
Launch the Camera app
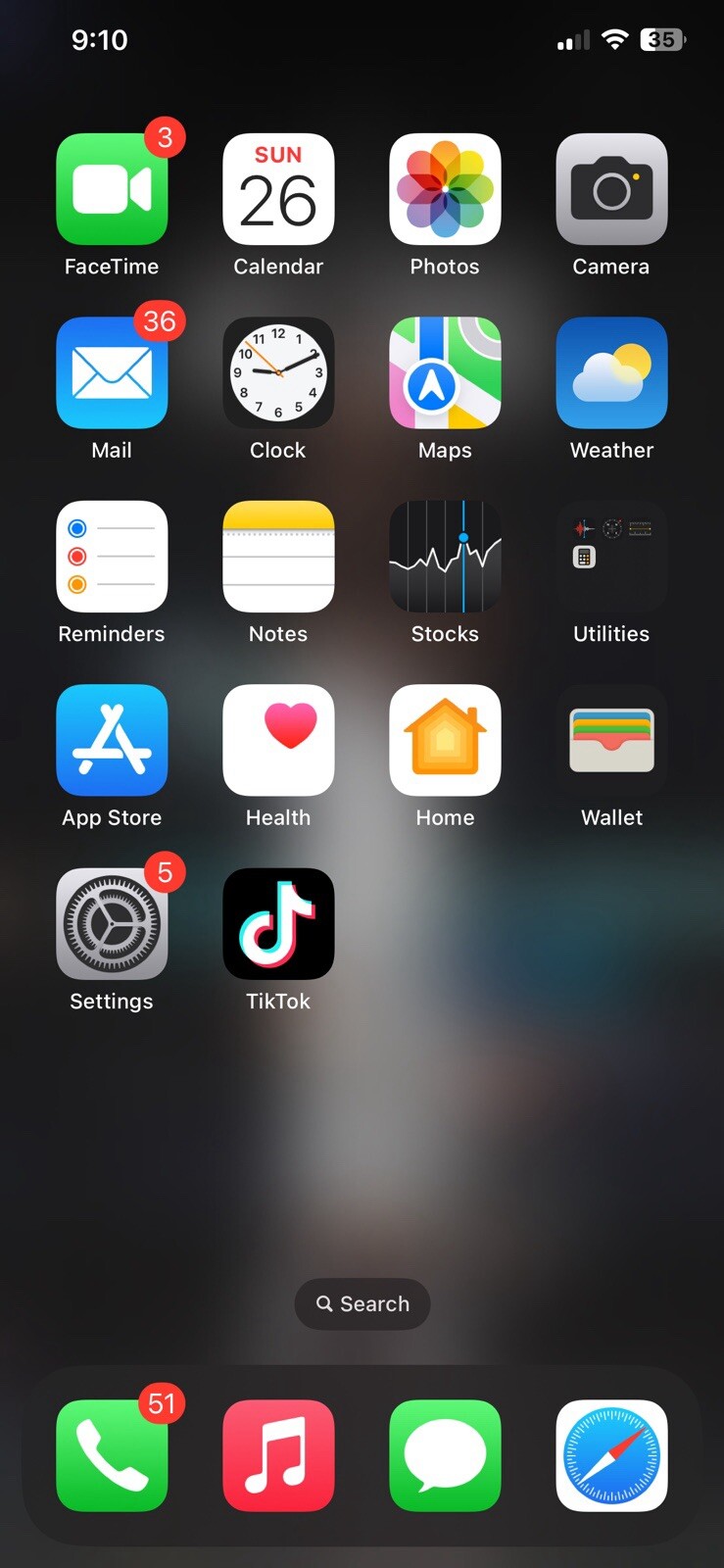[x=611, y=189]
